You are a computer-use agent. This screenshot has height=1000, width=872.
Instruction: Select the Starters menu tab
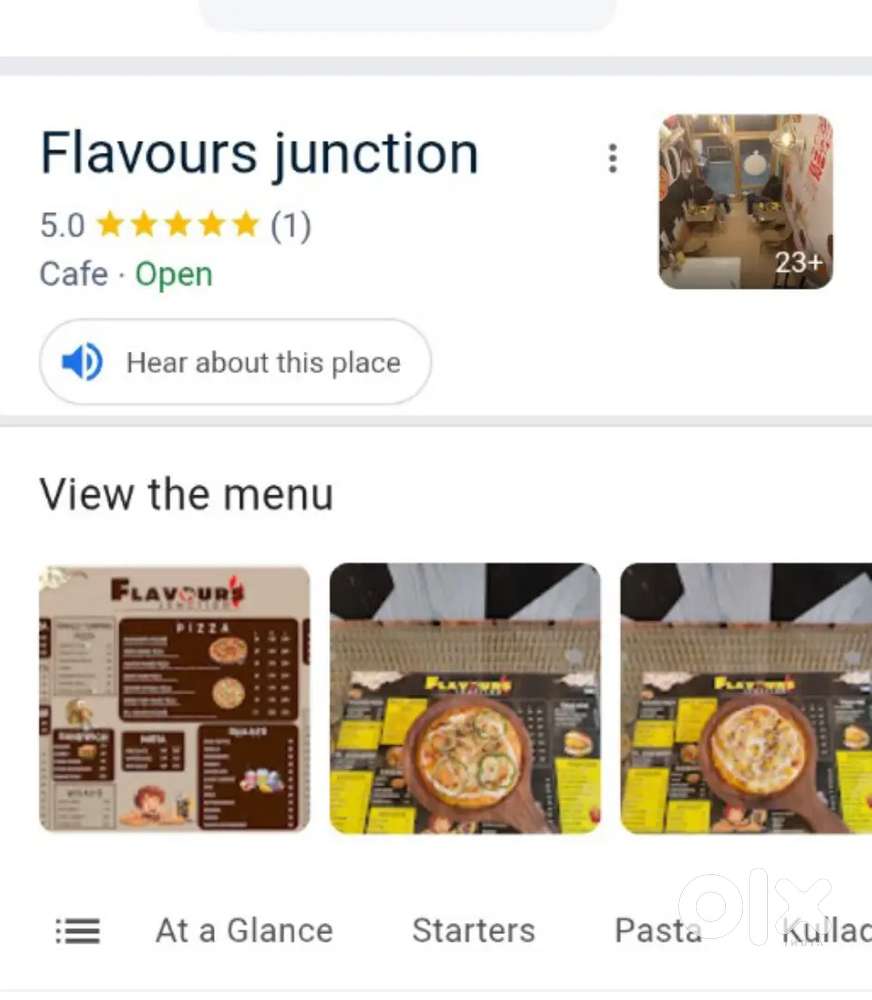point(473,931)
